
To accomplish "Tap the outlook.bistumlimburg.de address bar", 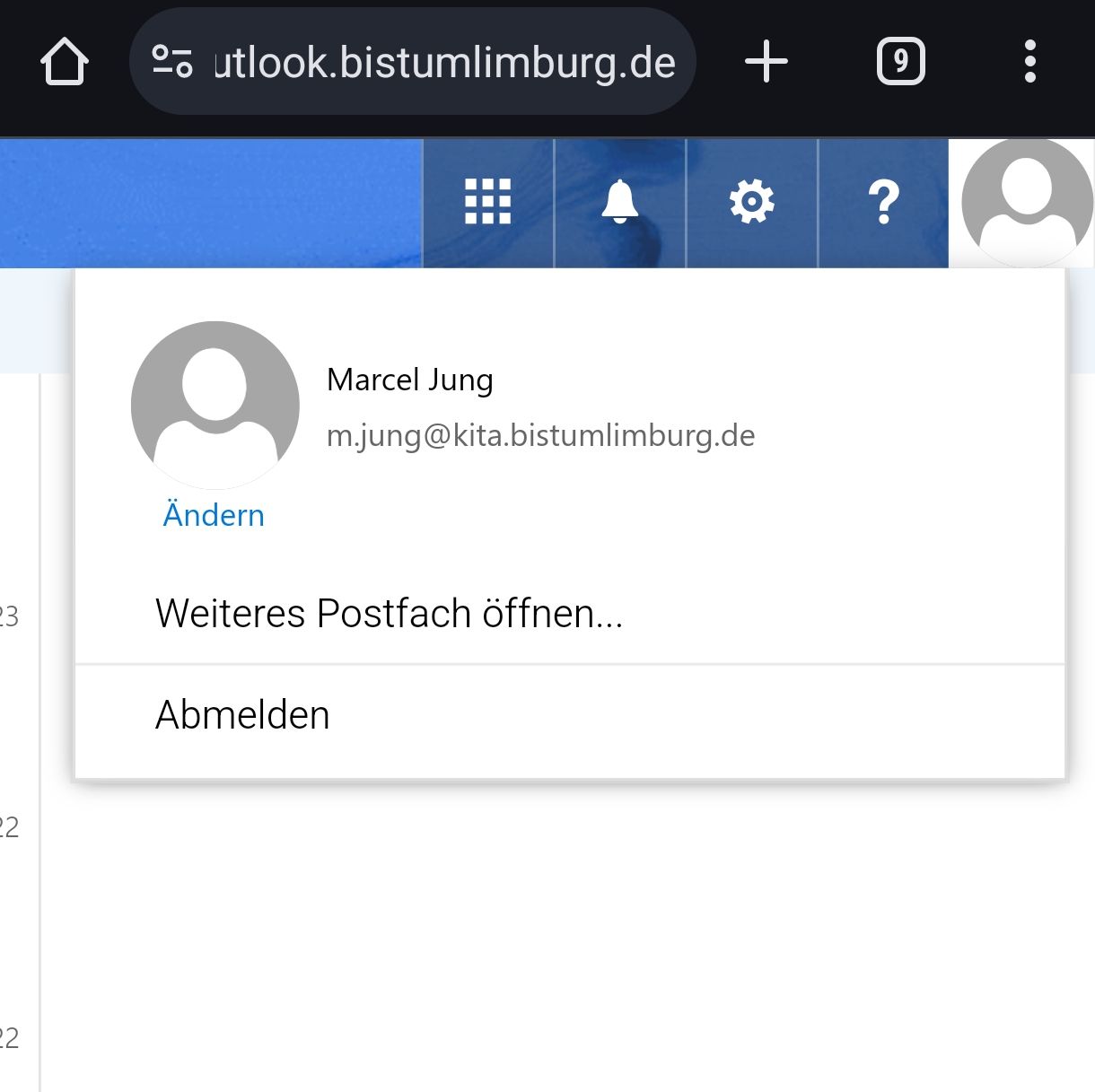I will pos(443,62).
